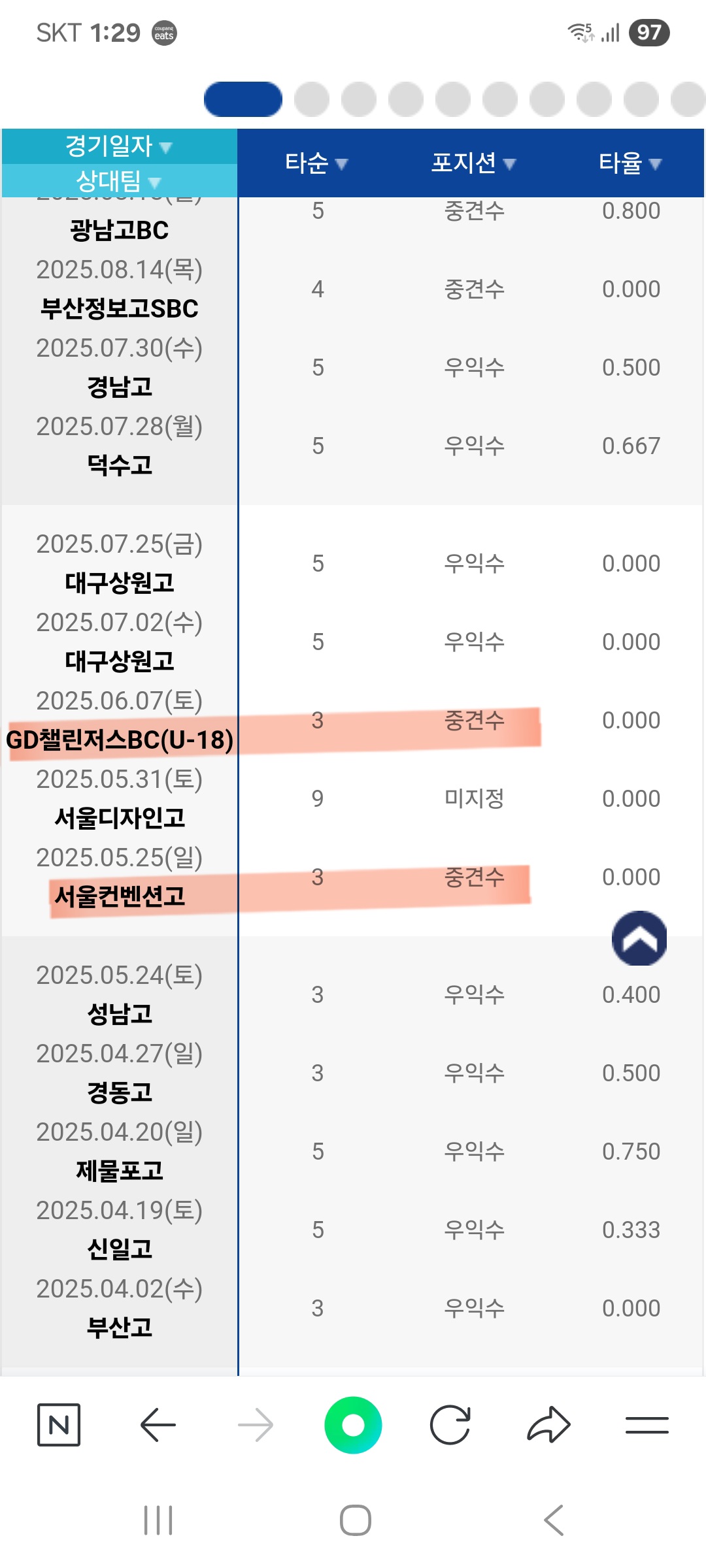Go to system home screen
The image size is (706, 1568).
[x=355, y=1520]
